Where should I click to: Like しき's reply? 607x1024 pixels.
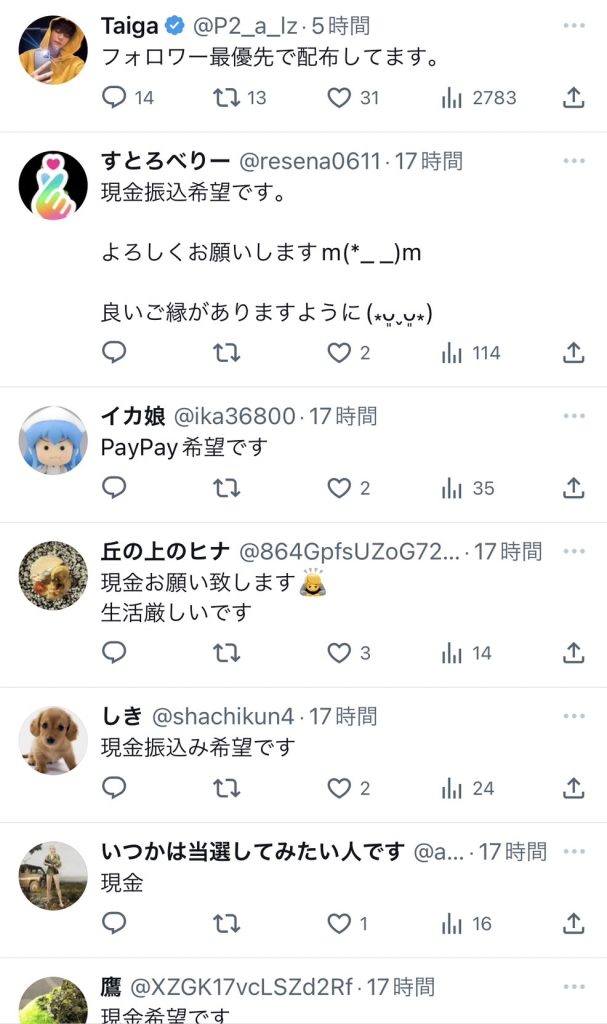(340, 788)
